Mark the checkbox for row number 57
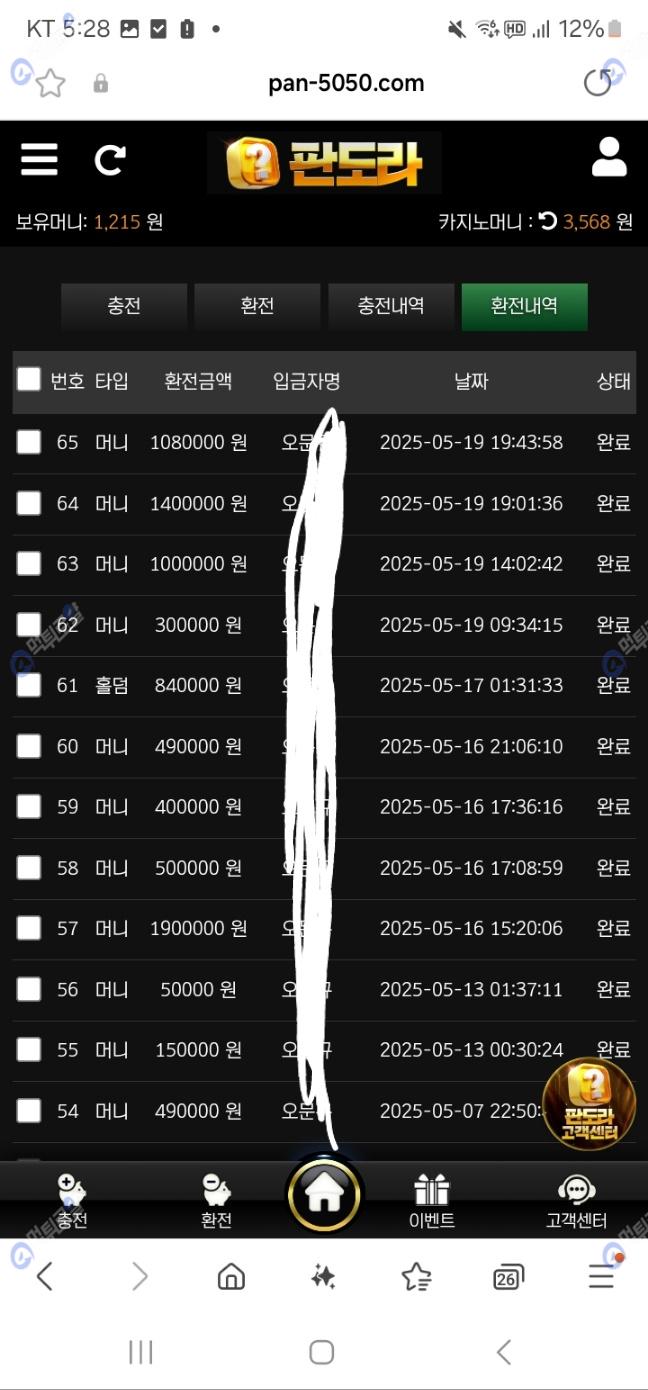 tap(29, 928)
